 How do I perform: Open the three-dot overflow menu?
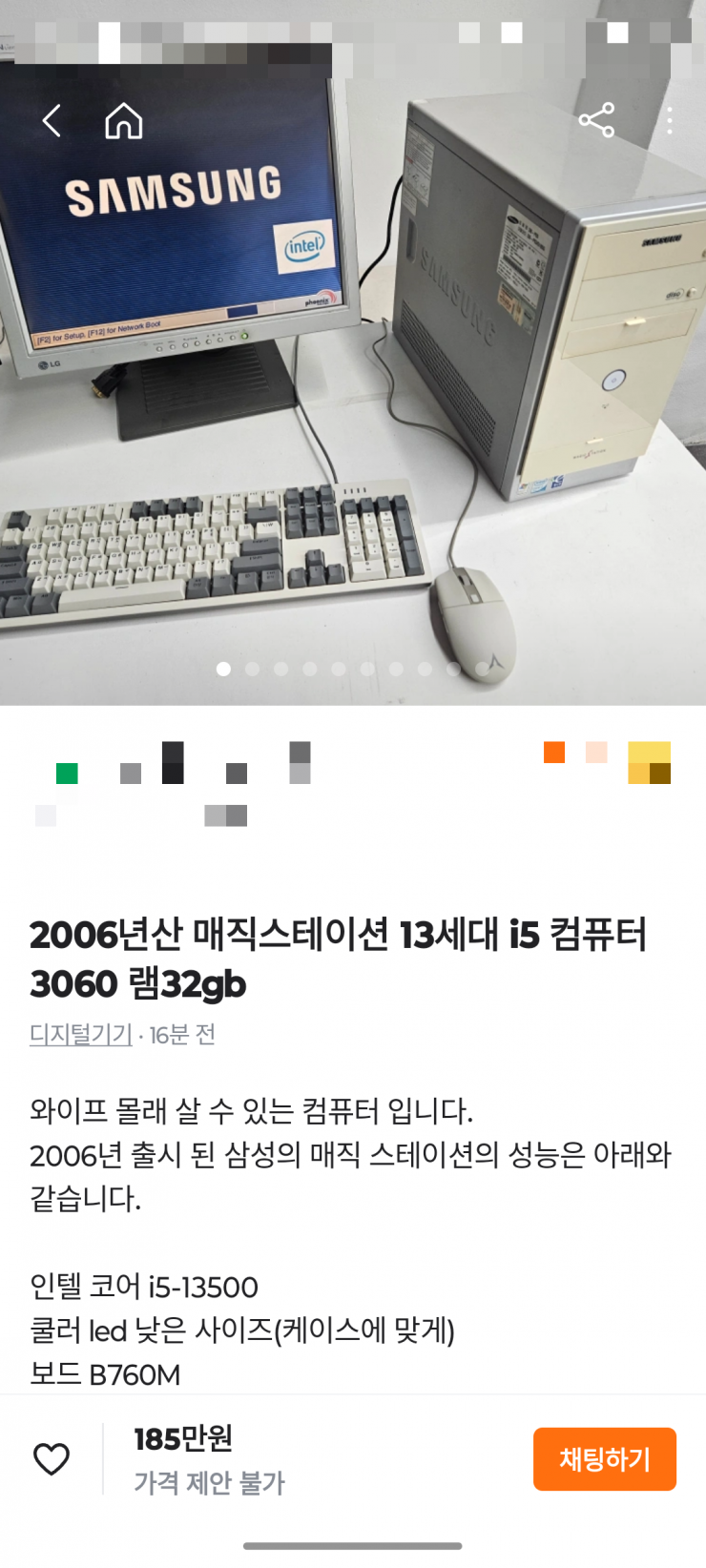pos(670,121)
